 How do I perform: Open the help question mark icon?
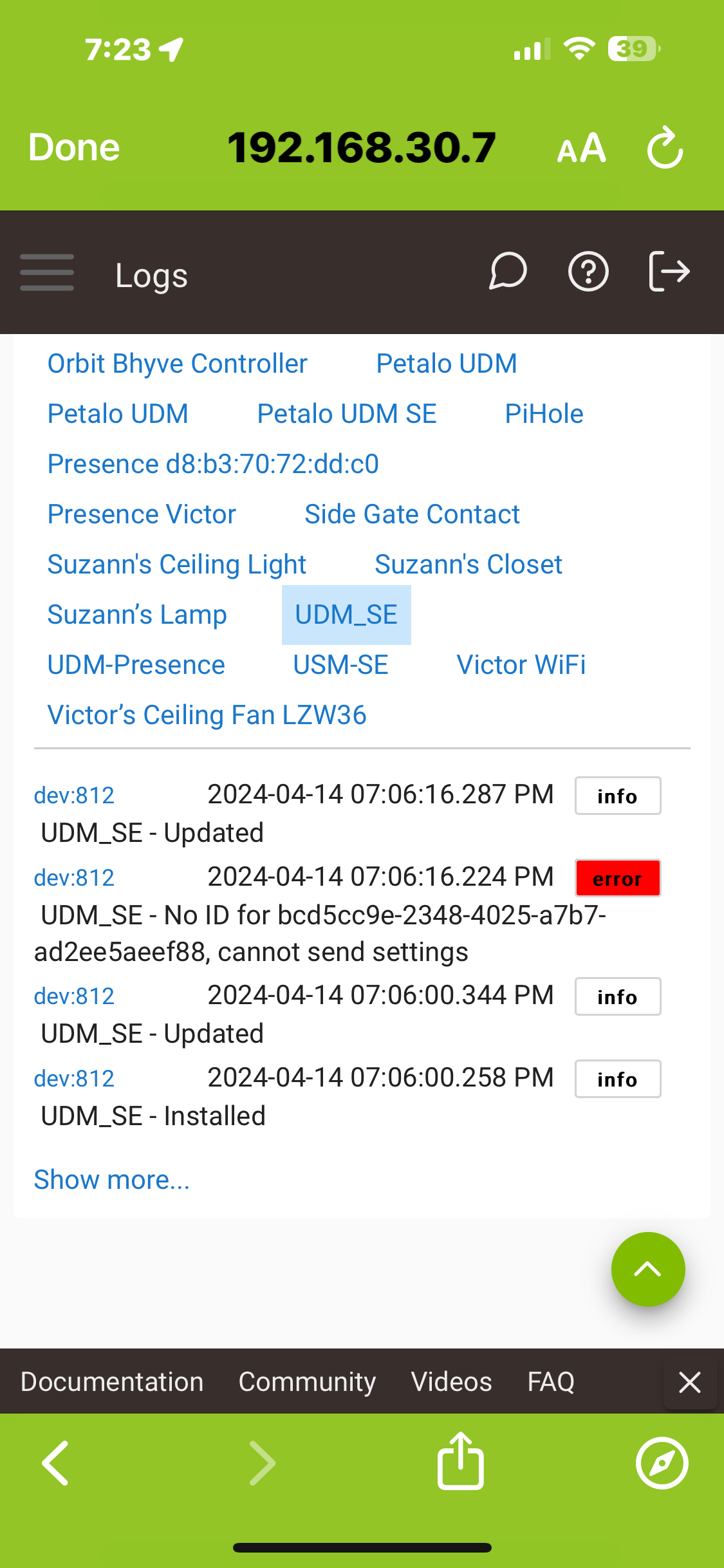(588, 272)
